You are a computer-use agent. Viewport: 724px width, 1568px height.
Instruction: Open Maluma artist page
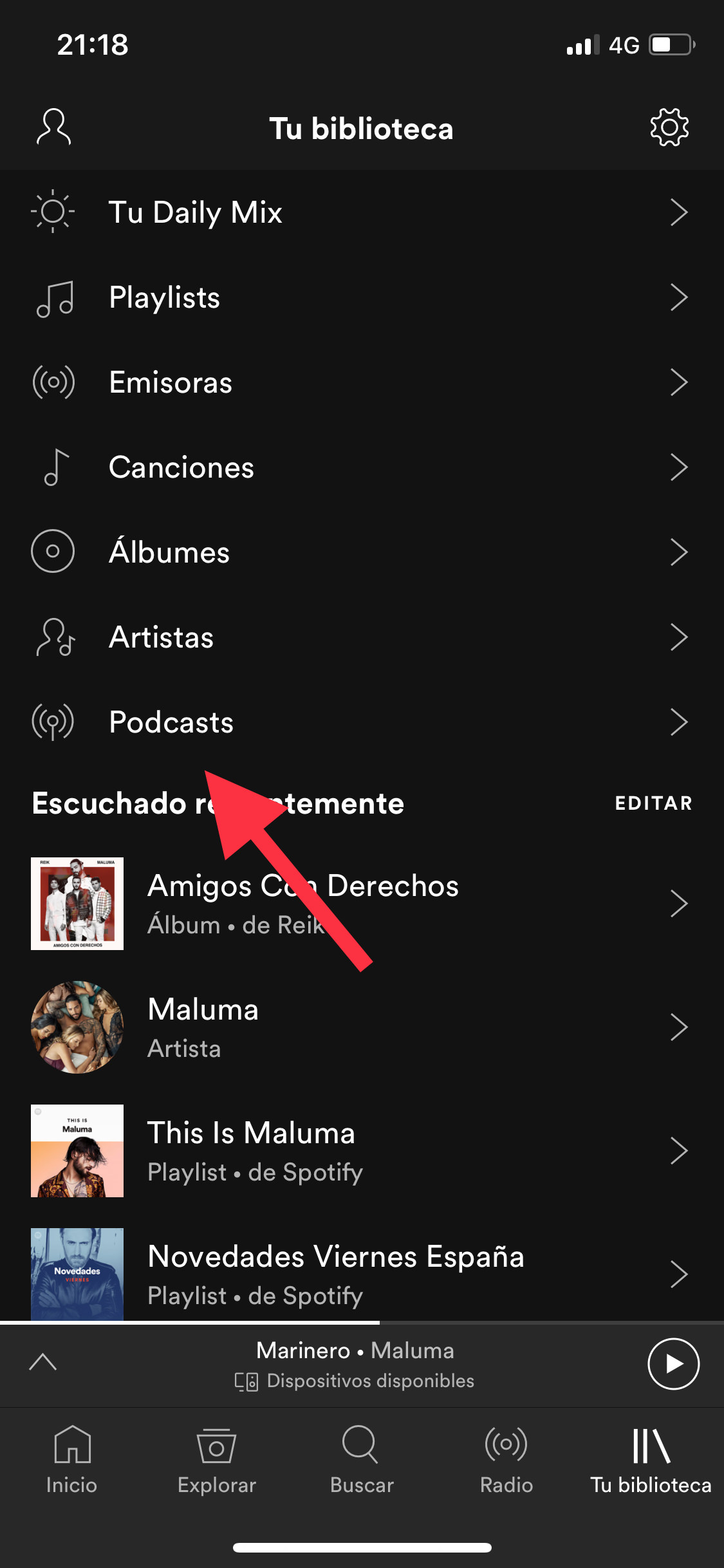(x=360, y=1027)
